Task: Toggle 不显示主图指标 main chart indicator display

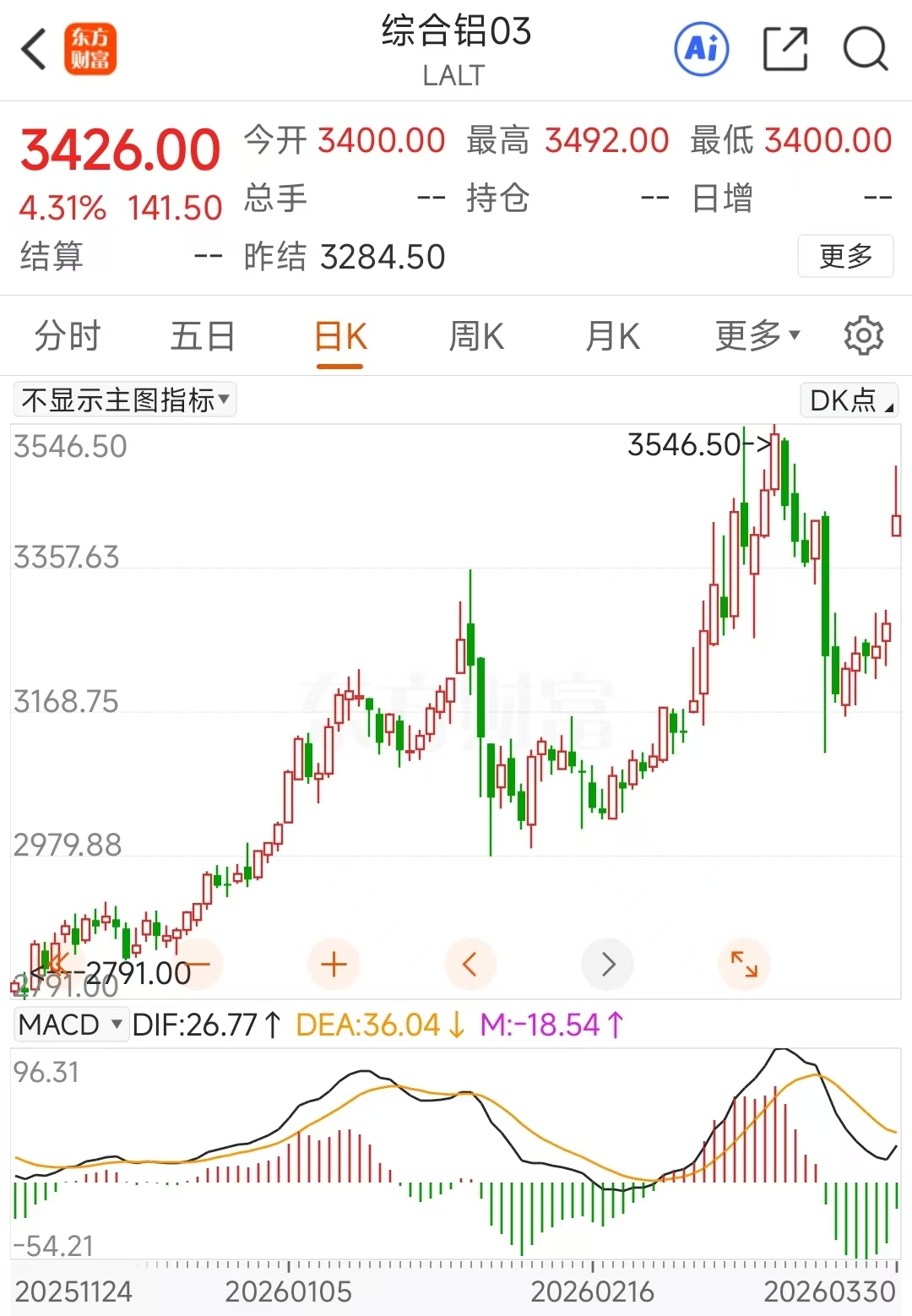Action: tap(124, 400)
